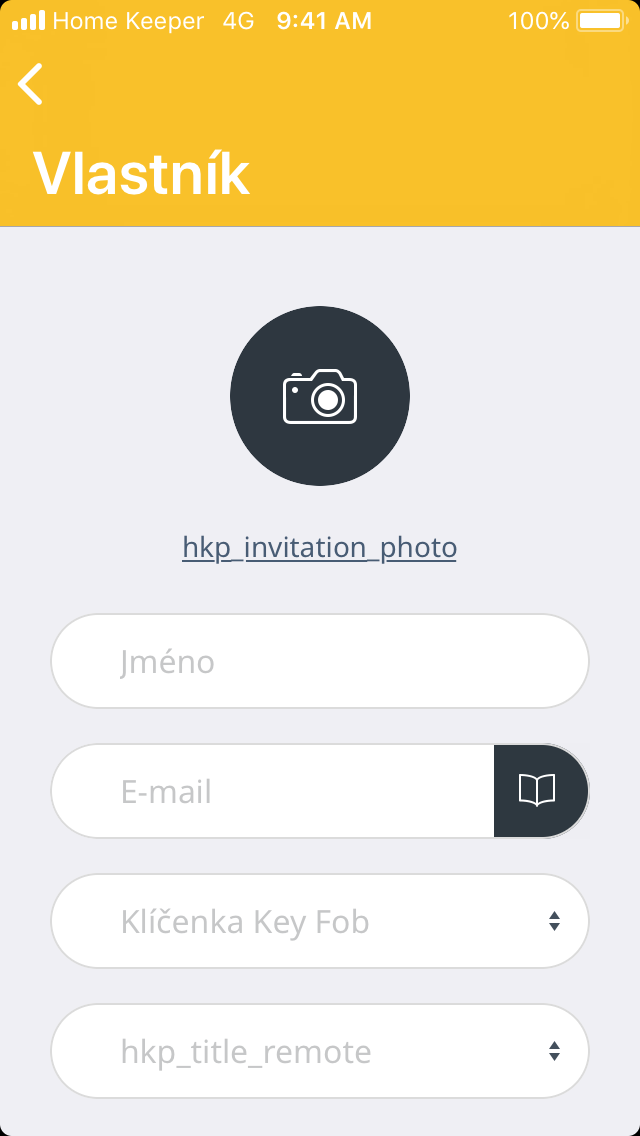Image resolution: width=640 pixels, height=1136 pixels.
Task: Expand the Klíčenka Key Fob dropdown
Action: tap(320, 922)
